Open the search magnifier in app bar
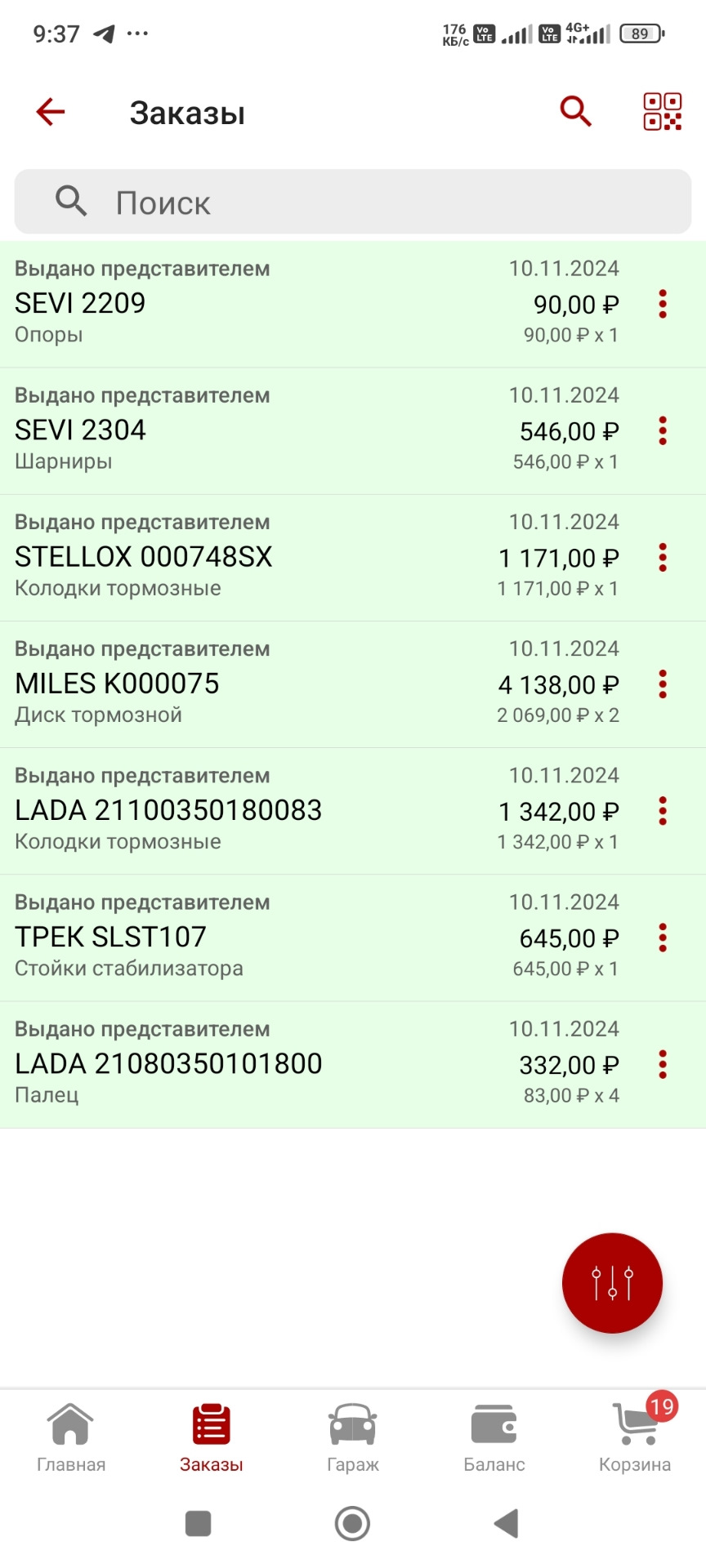The height and width of the screenshot is (1568, 706). 575,111
